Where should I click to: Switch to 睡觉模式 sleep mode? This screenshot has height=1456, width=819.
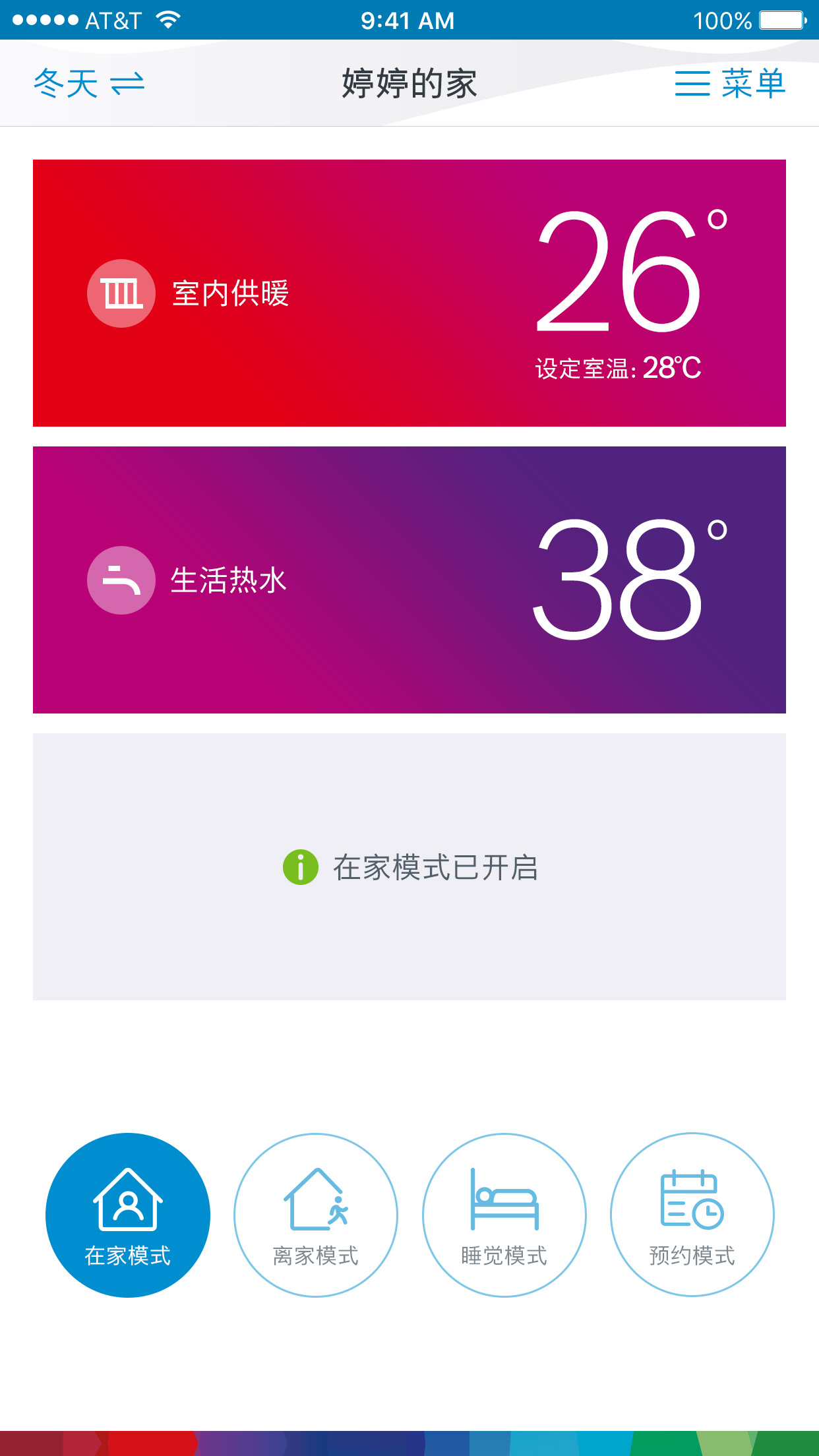point(504,1215)
